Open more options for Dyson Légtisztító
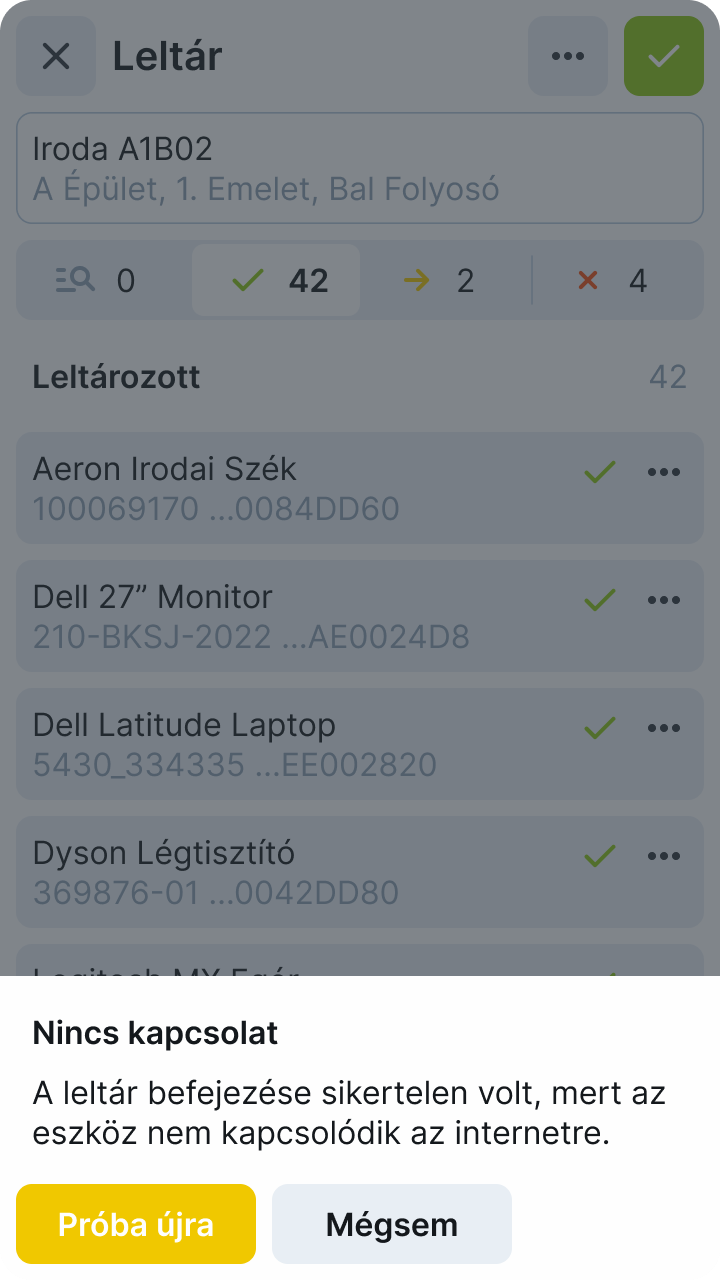This screenshot has height=1280, width=720. pos(664,856)
